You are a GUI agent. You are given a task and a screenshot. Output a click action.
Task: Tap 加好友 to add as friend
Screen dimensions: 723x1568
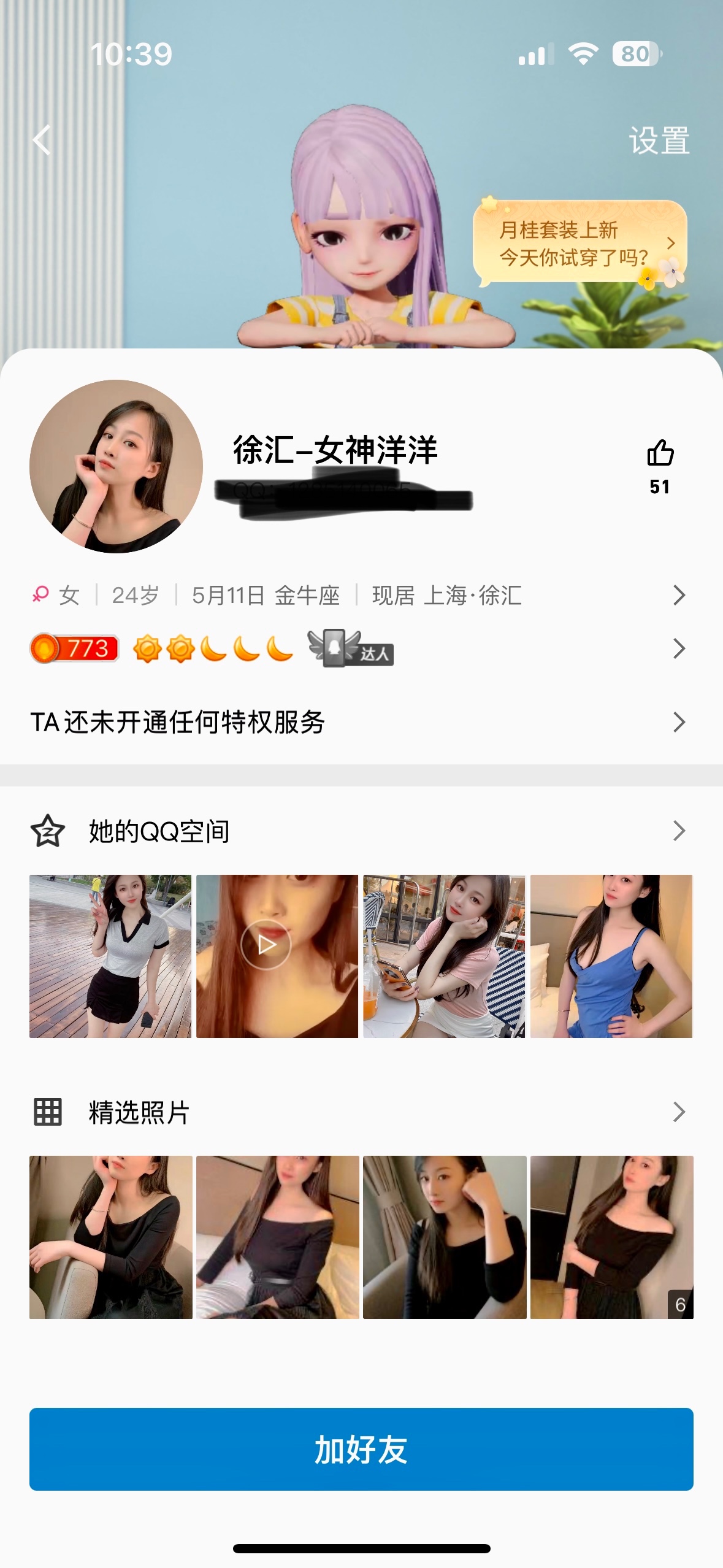361,1449
